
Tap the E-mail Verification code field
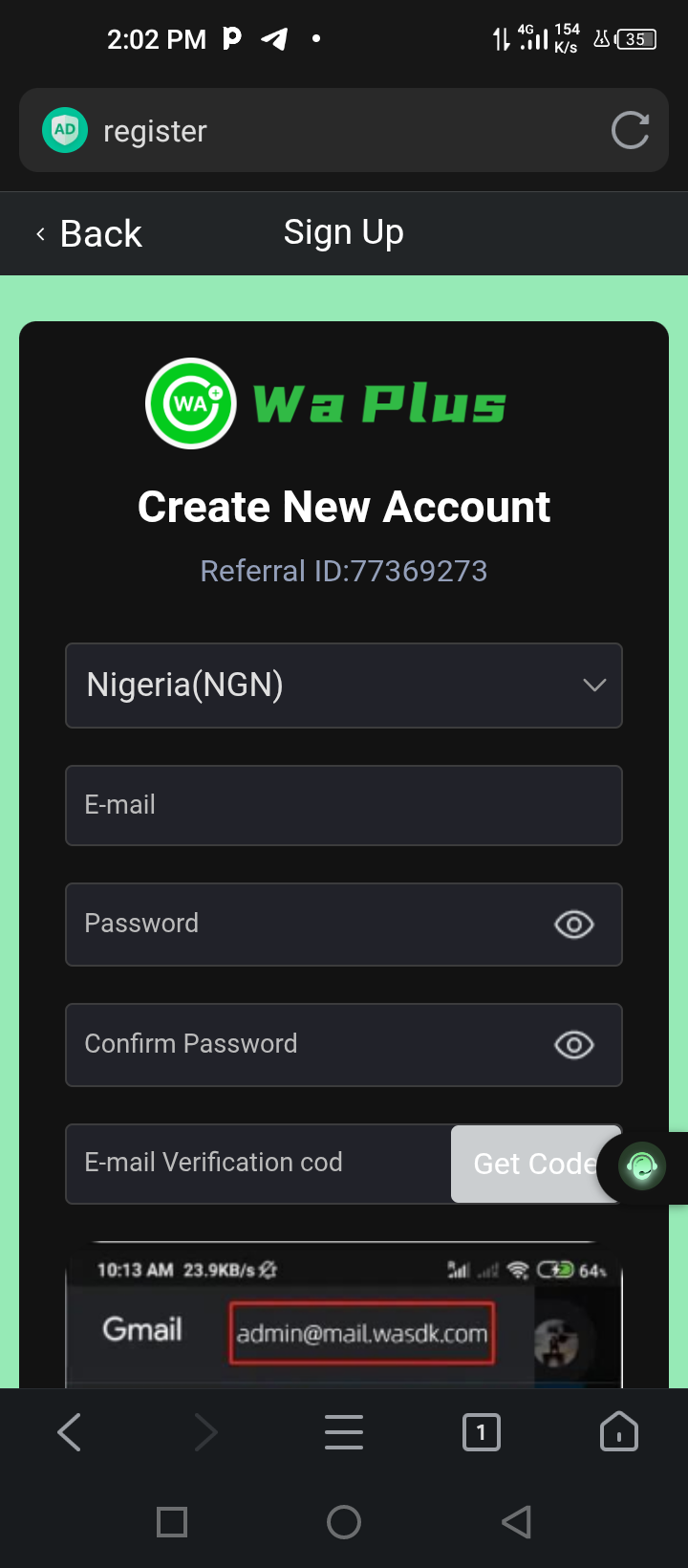[x=258, y=1164]
